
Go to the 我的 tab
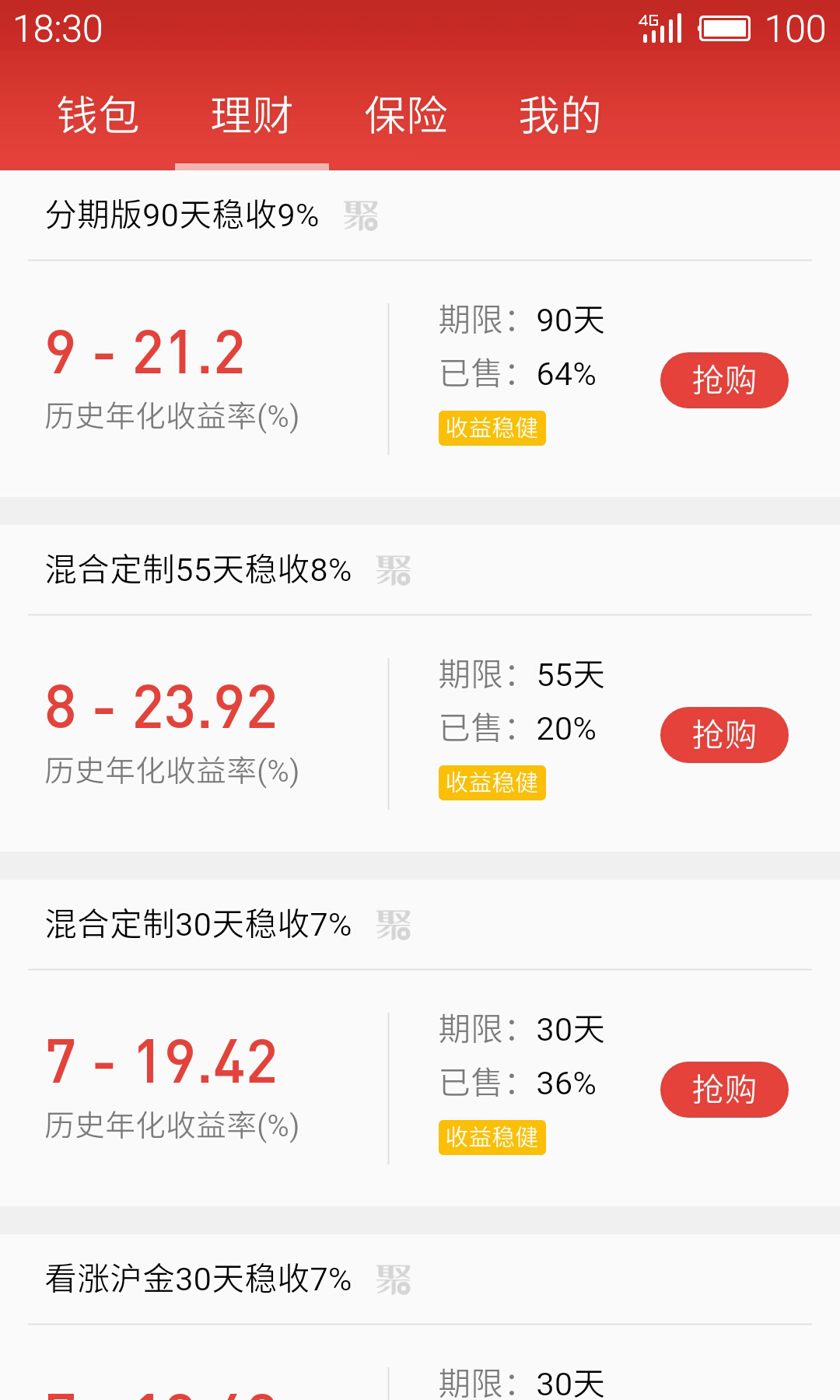tap(560, 115)
